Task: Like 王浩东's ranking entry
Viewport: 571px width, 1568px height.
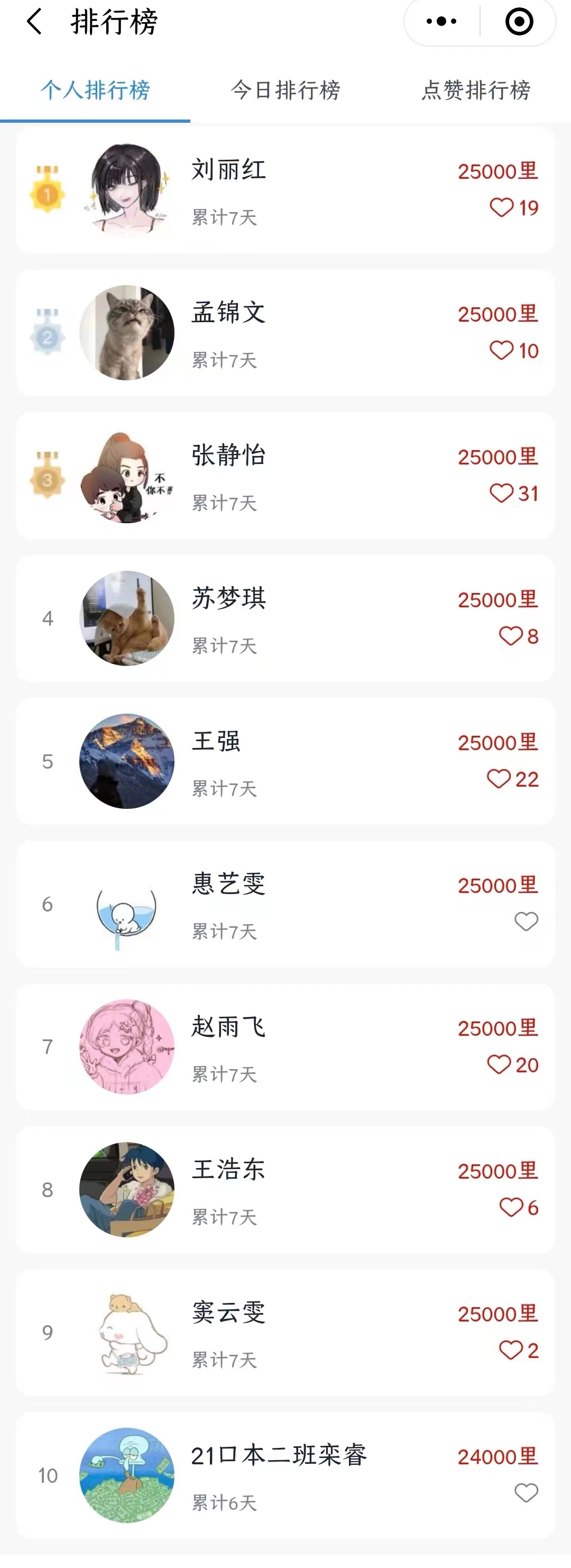Action: 511,1207
